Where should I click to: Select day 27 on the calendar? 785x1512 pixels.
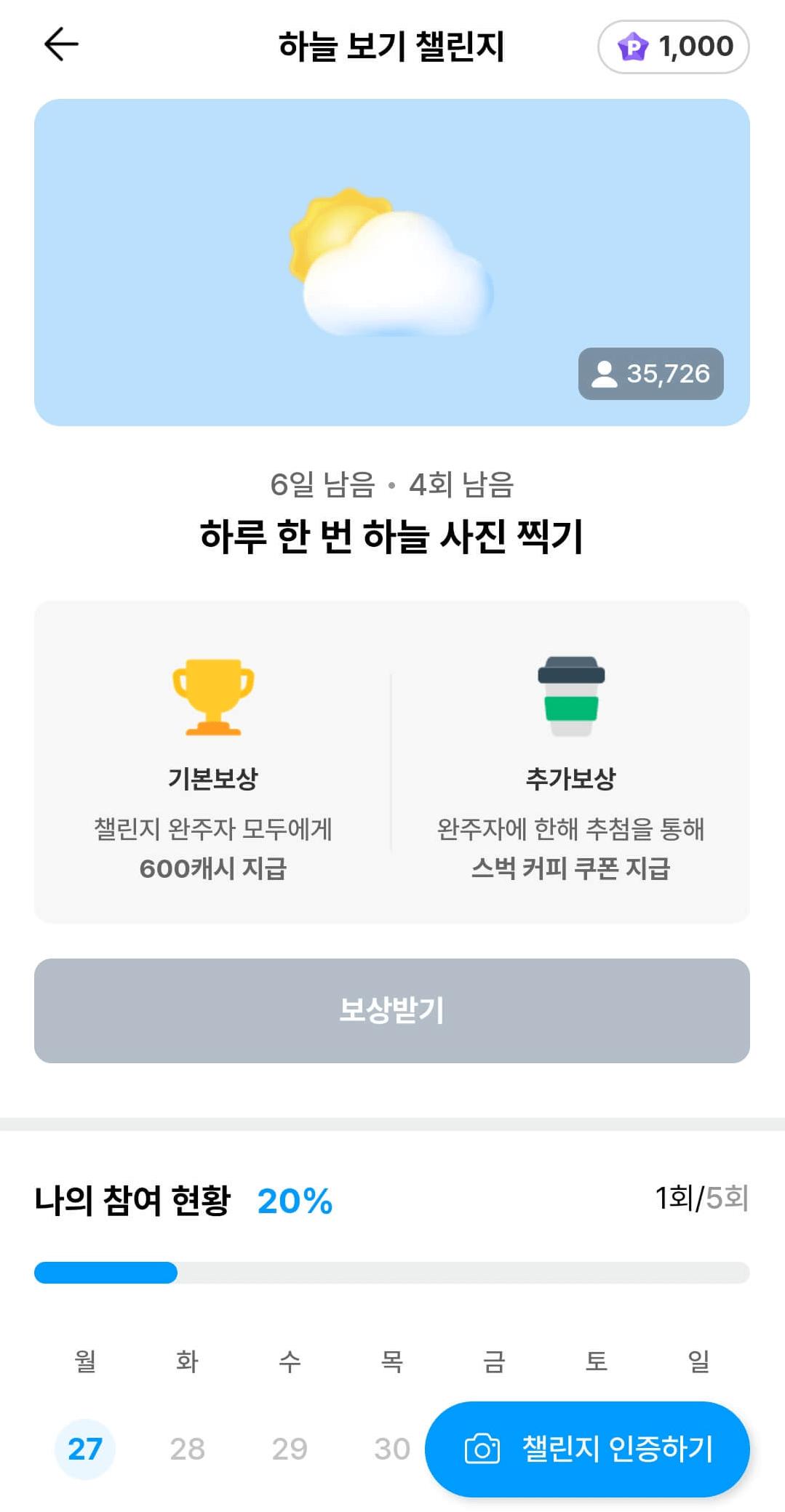(84, 1449)
